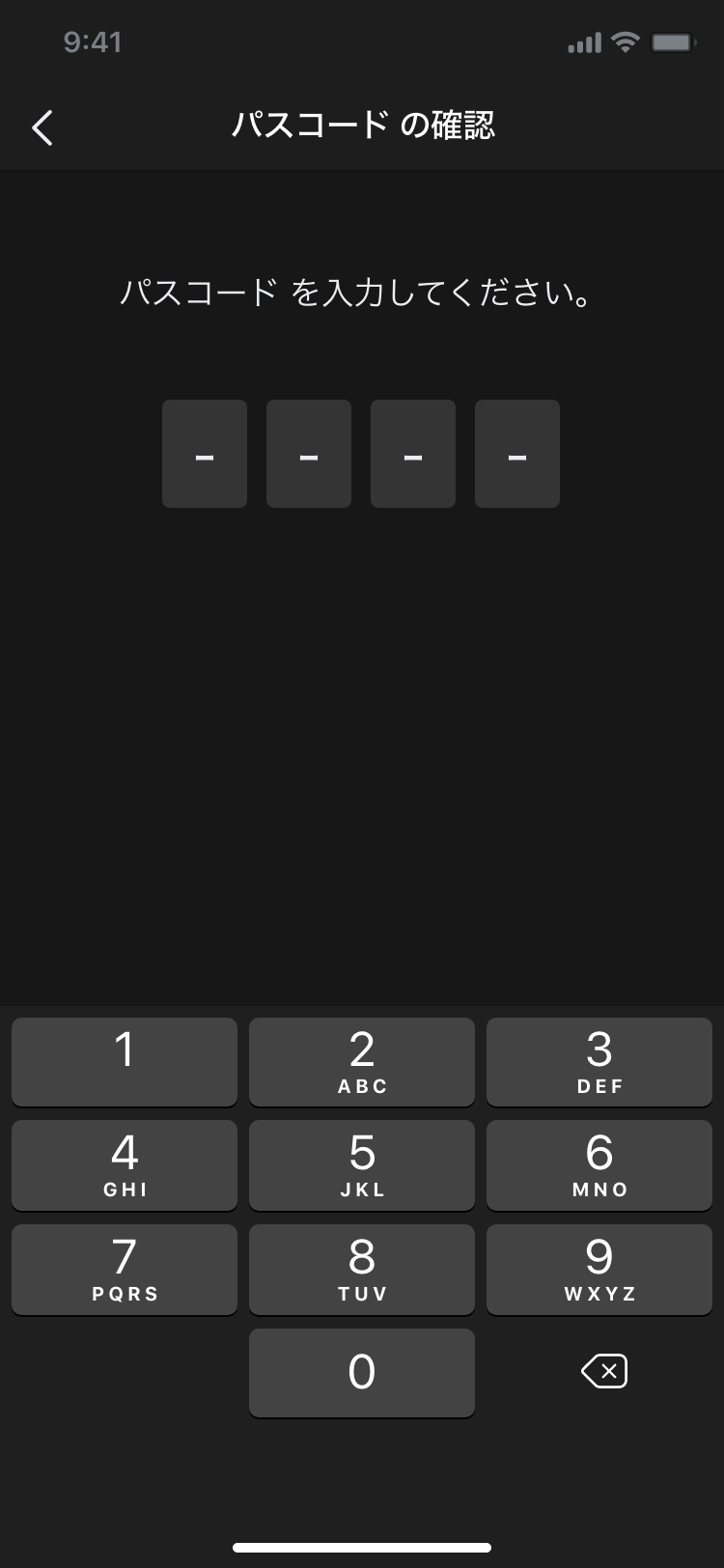Image resolution: width=724 pixels, height=1568 pixels.
Task: Delete last digit with backspace key
Action: (x=604, y=1371)
